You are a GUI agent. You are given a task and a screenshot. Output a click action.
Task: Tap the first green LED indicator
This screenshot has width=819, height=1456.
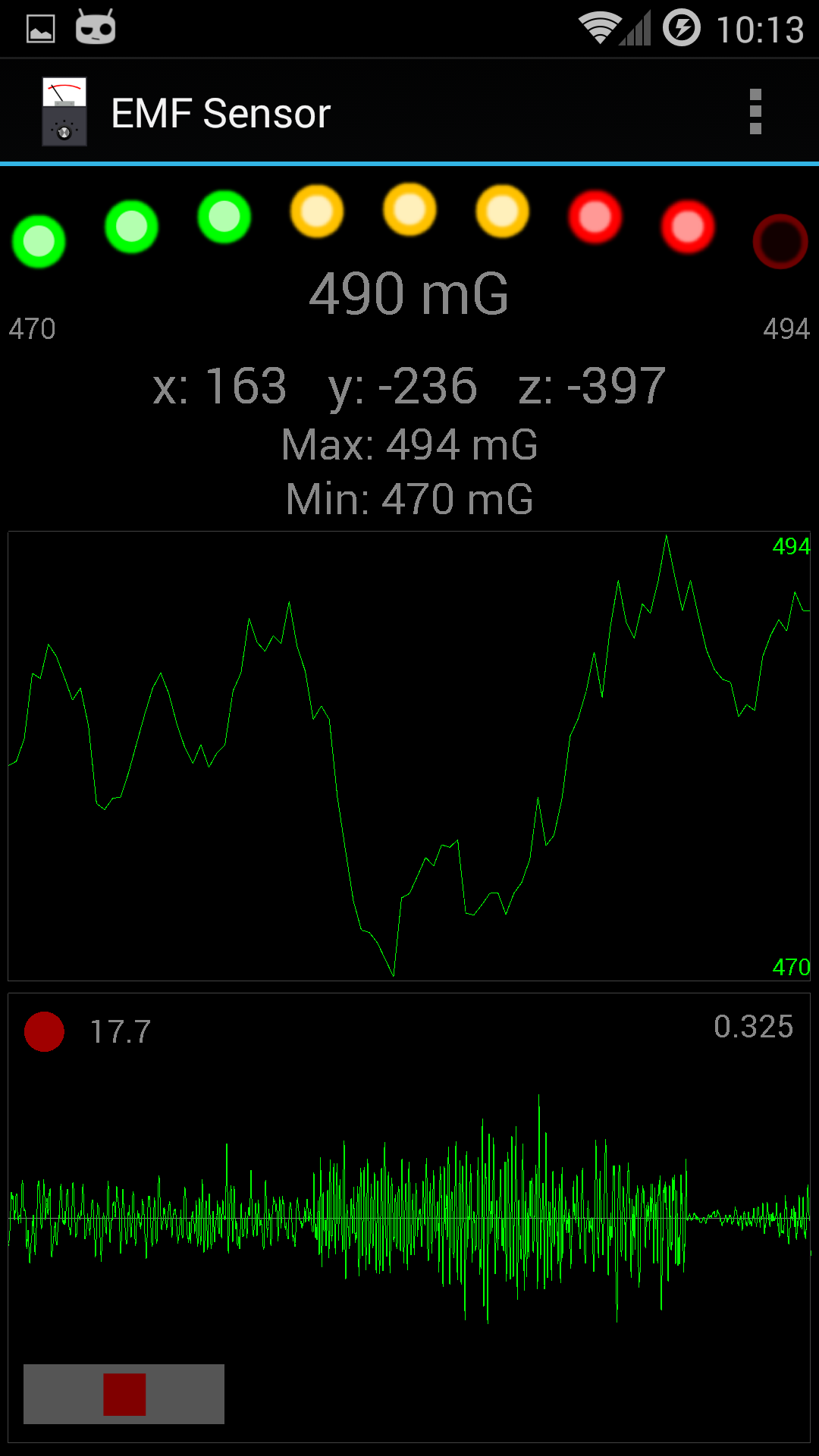click(x=38, y=240)
